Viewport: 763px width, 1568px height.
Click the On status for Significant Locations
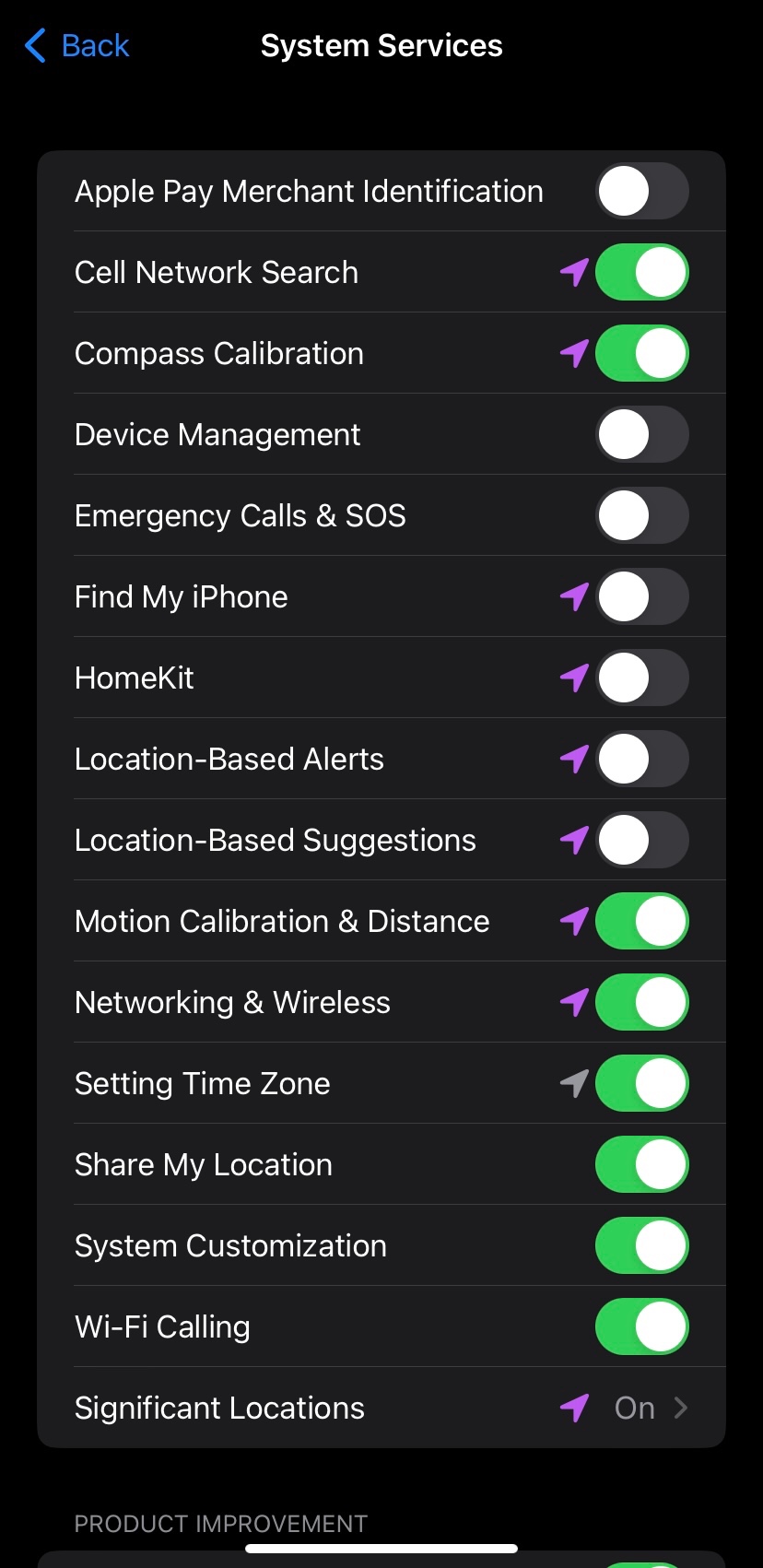click(633, 1408)
